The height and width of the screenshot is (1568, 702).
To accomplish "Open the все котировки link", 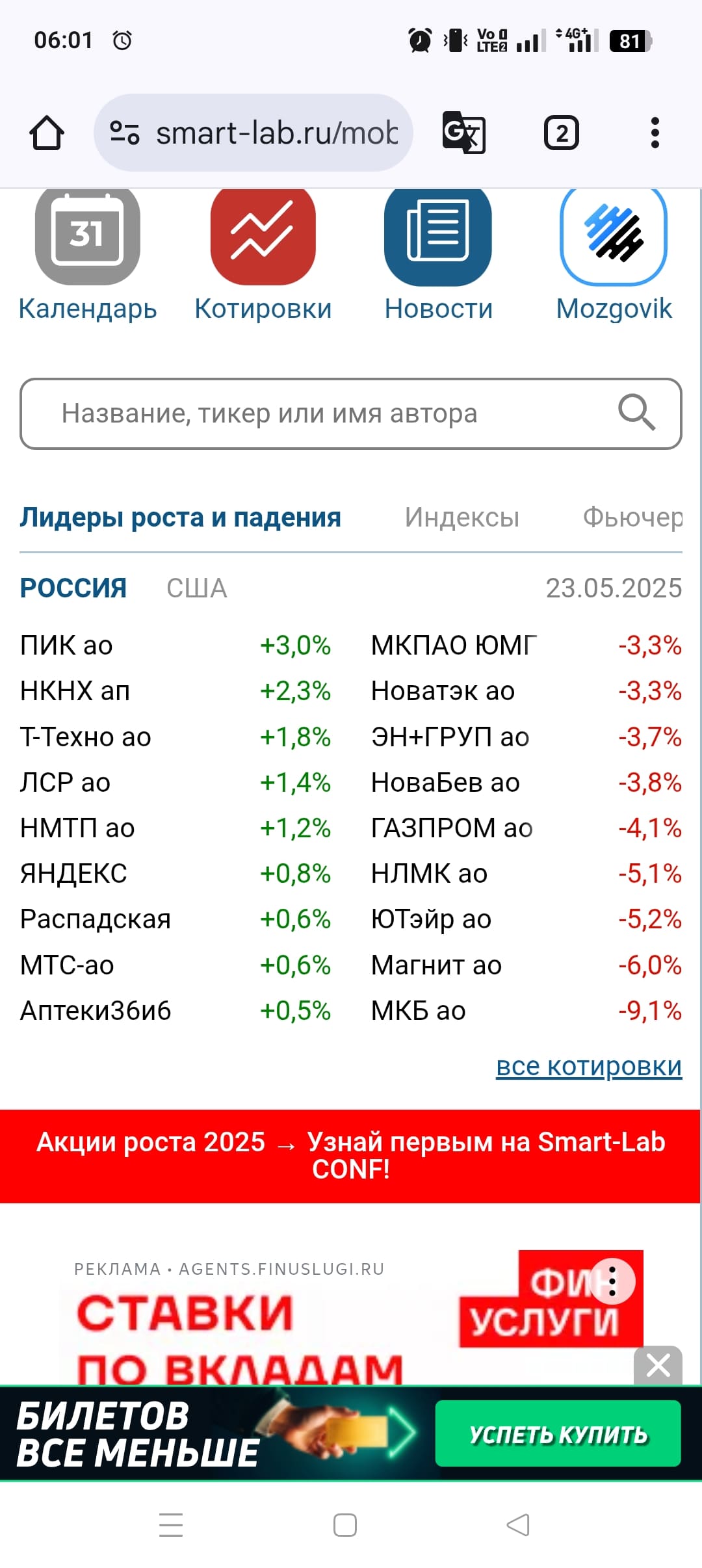I will (589, 1066).
